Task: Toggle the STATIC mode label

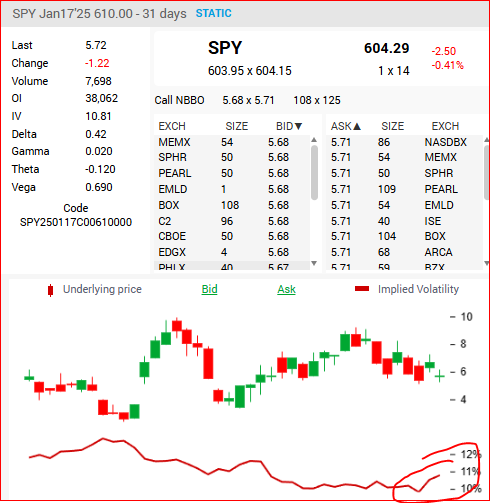Action: 213,13
